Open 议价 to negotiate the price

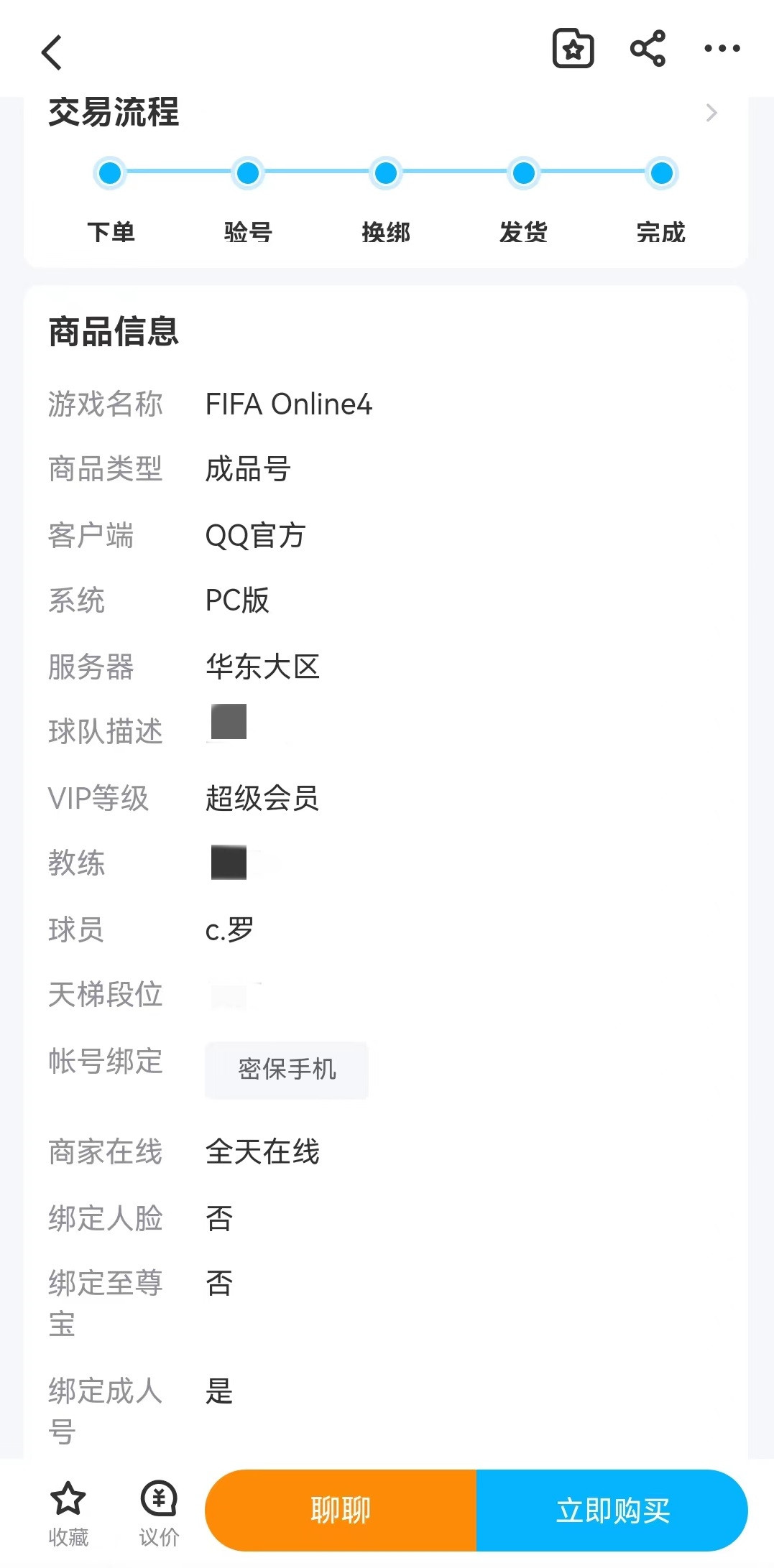coord(159,1512)
